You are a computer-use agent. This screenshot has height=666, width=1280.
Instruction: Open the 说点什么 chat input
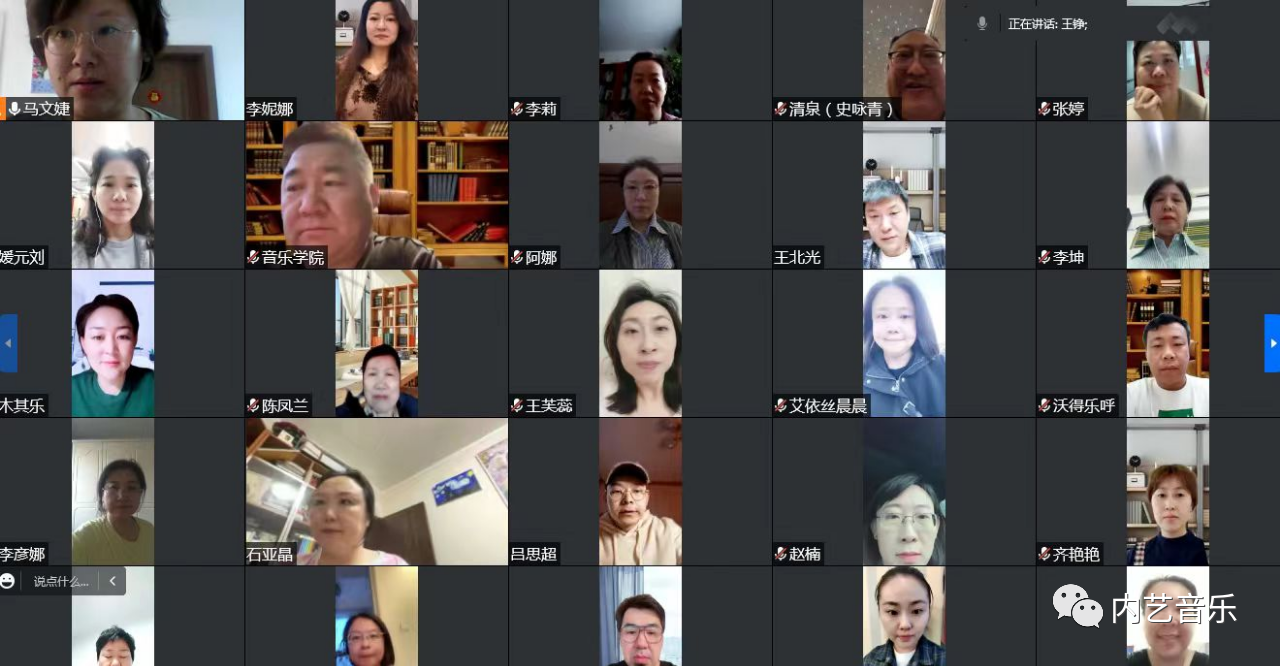[x=61, y=581]
